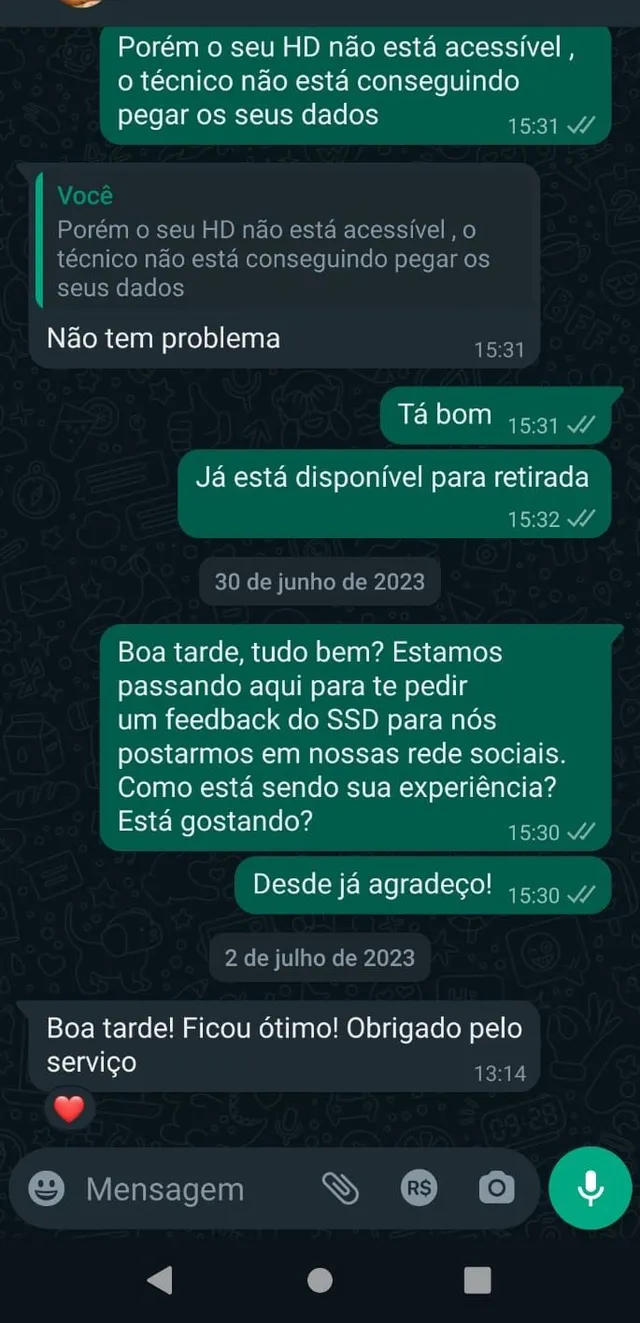
Task: Go back with system back button
Action: coord(160,1279)
